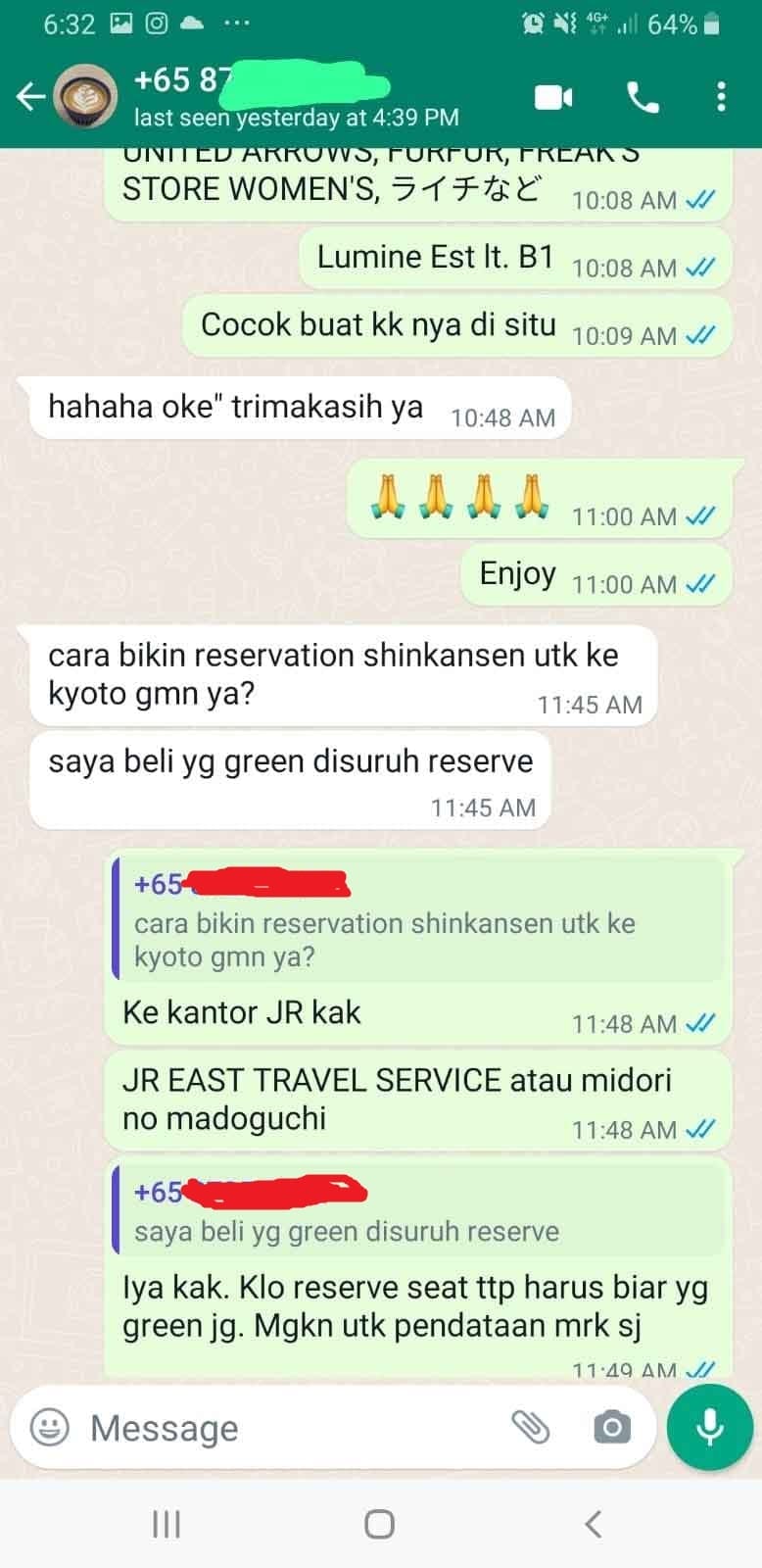Viewport: 762px width, 1568px height.
Task: Jump to quoted message about shinkansen reservation
Action: point(417,921)
